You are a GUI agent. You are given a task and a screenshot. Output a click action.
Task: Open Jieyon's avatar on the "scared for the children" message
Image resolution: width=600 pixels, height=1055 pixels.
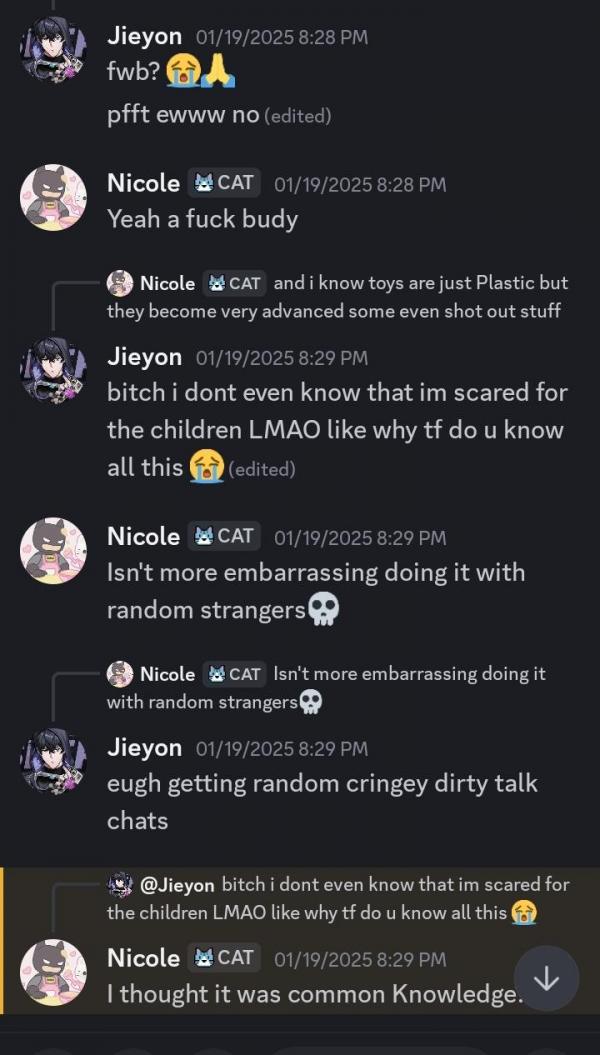click(53, 370)
